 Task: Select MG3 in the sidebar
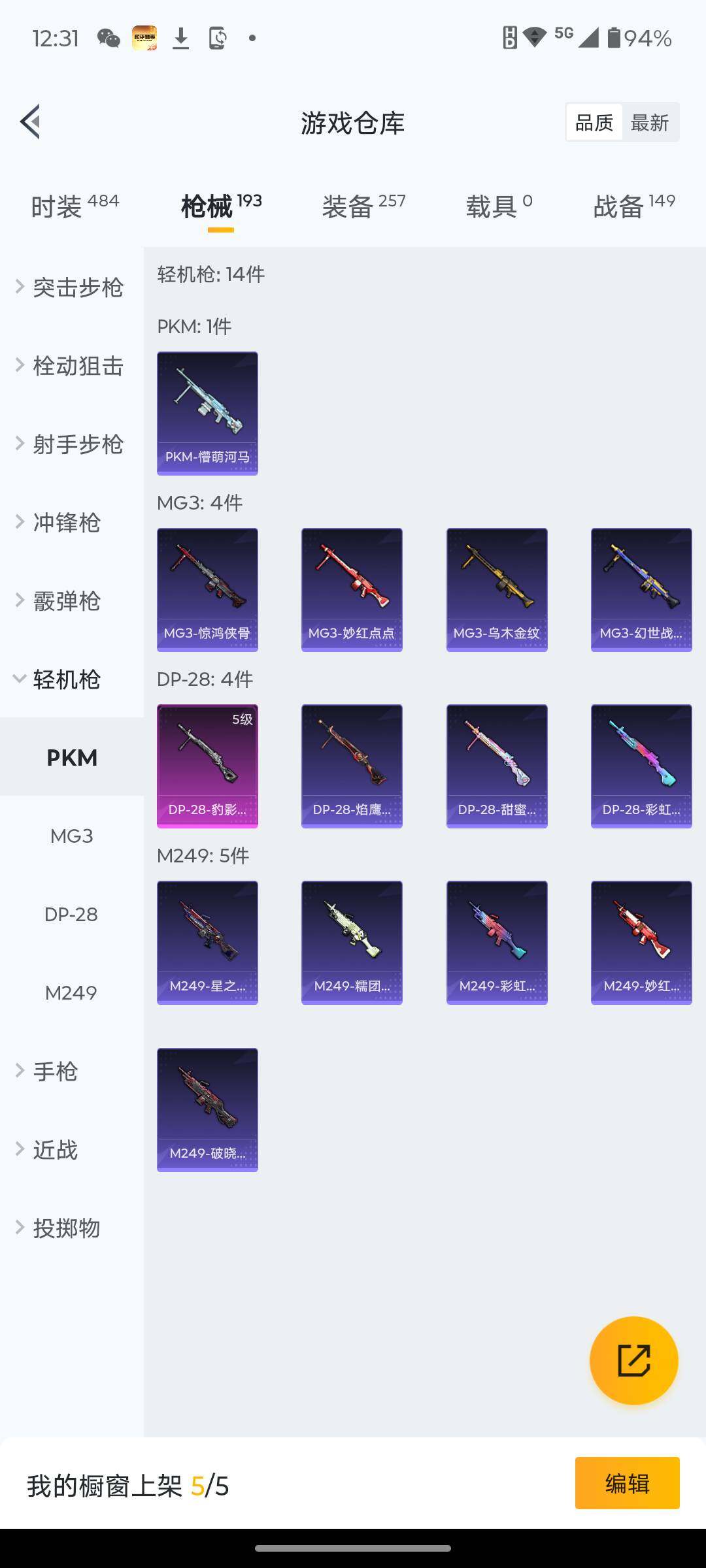(x=72, y=836)
